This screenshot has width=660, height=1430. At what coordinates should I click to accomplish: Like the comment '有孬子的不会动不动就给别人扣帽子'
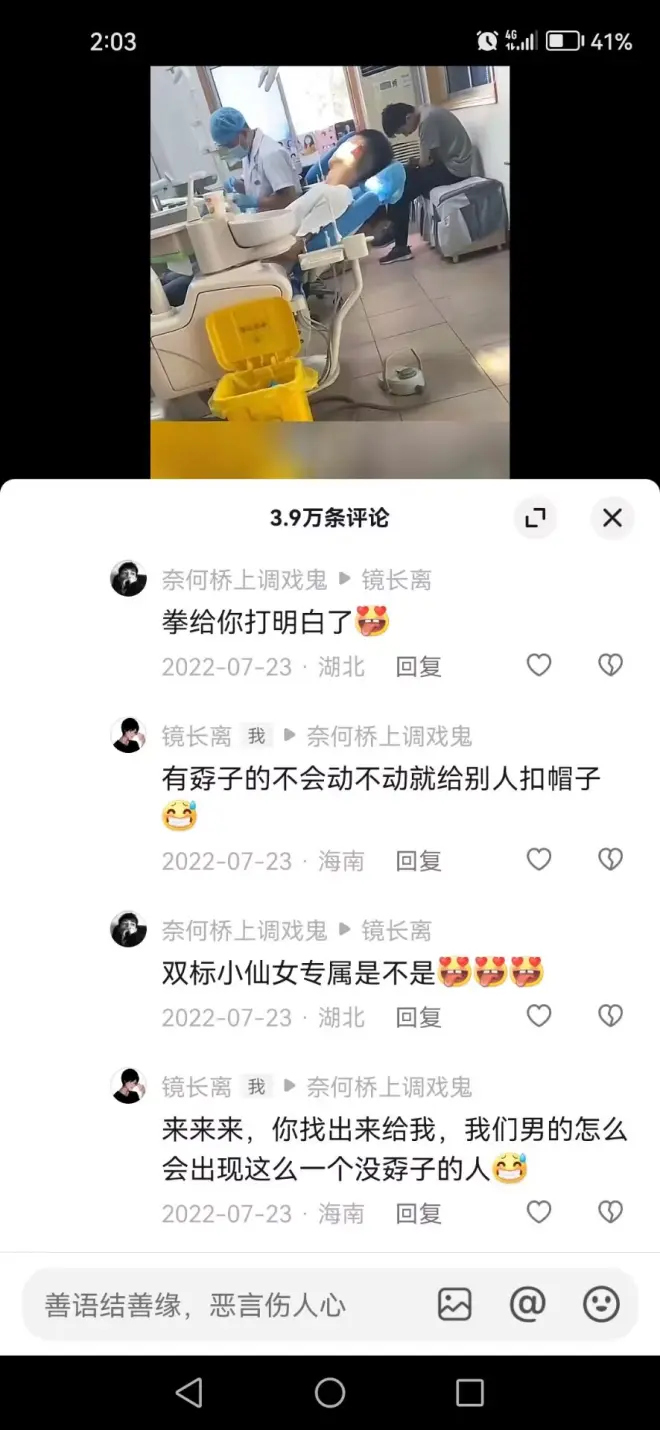[539, 859]
